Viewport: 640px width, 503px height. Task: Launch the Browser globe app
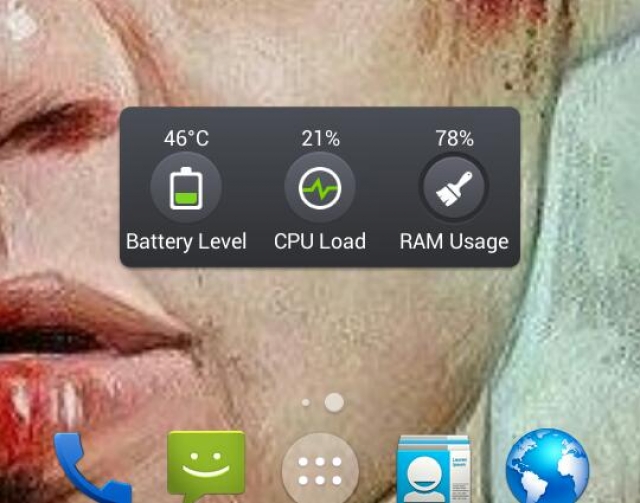pos(547,468)
